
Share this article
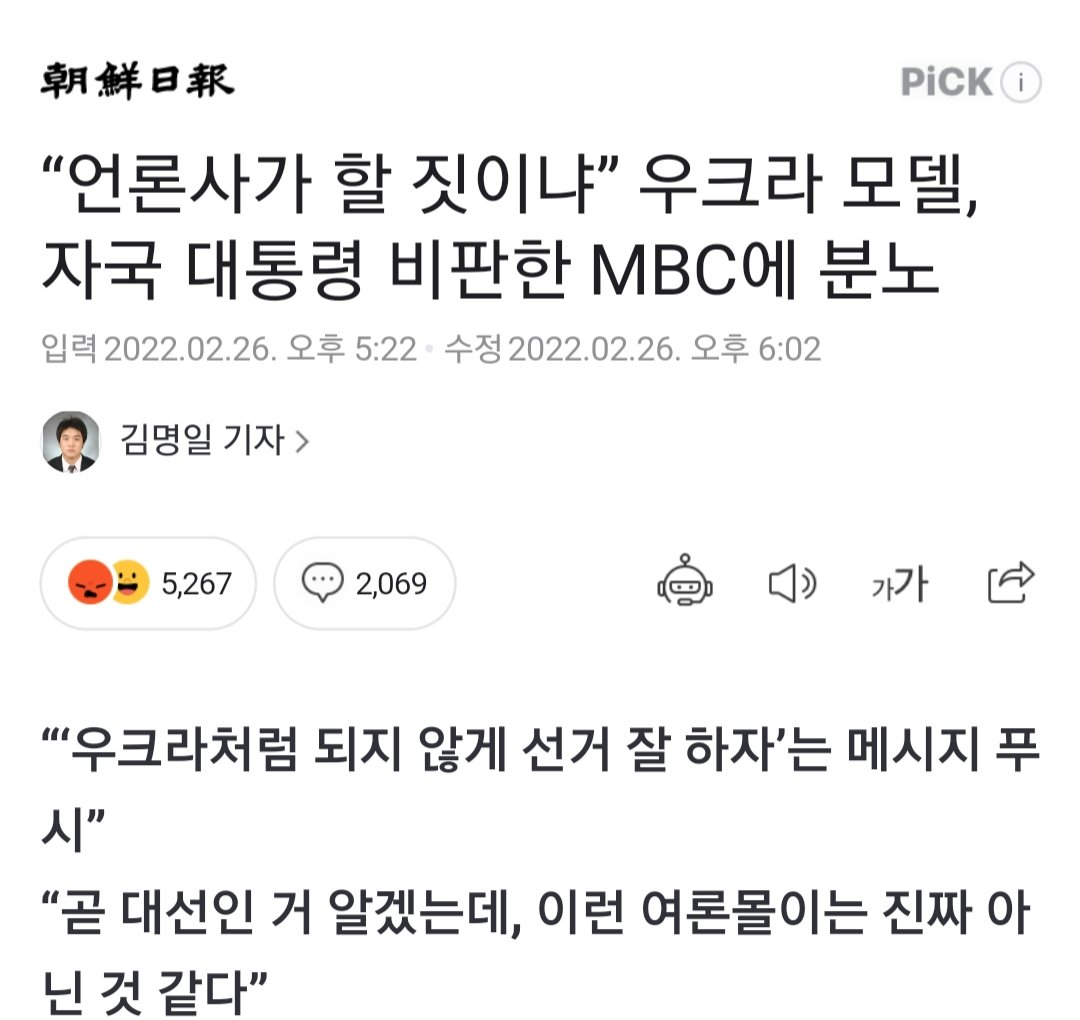pyautogui.click(x=1010, y=582)
